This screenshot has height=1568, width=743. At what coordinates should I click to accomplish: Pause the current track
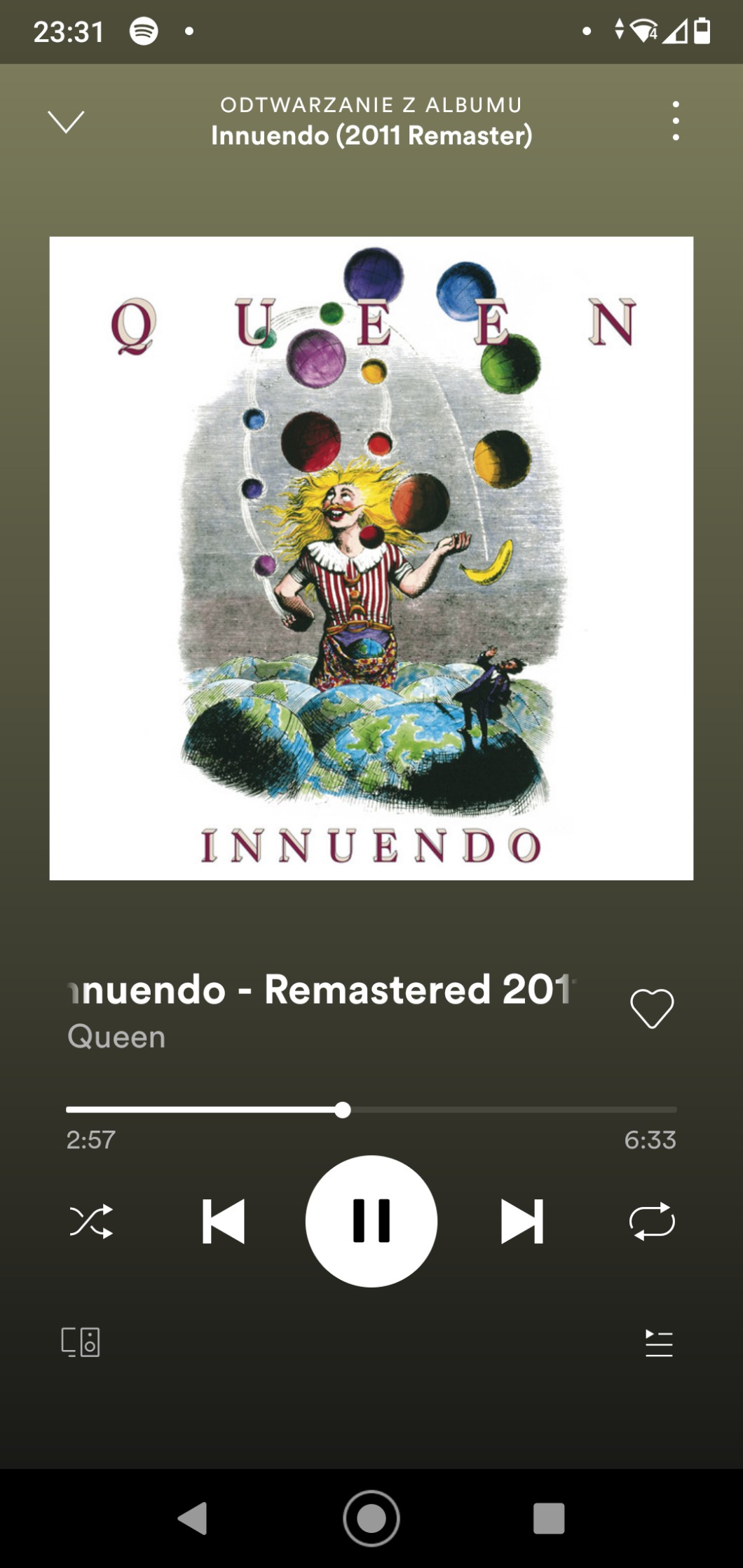371,1221
